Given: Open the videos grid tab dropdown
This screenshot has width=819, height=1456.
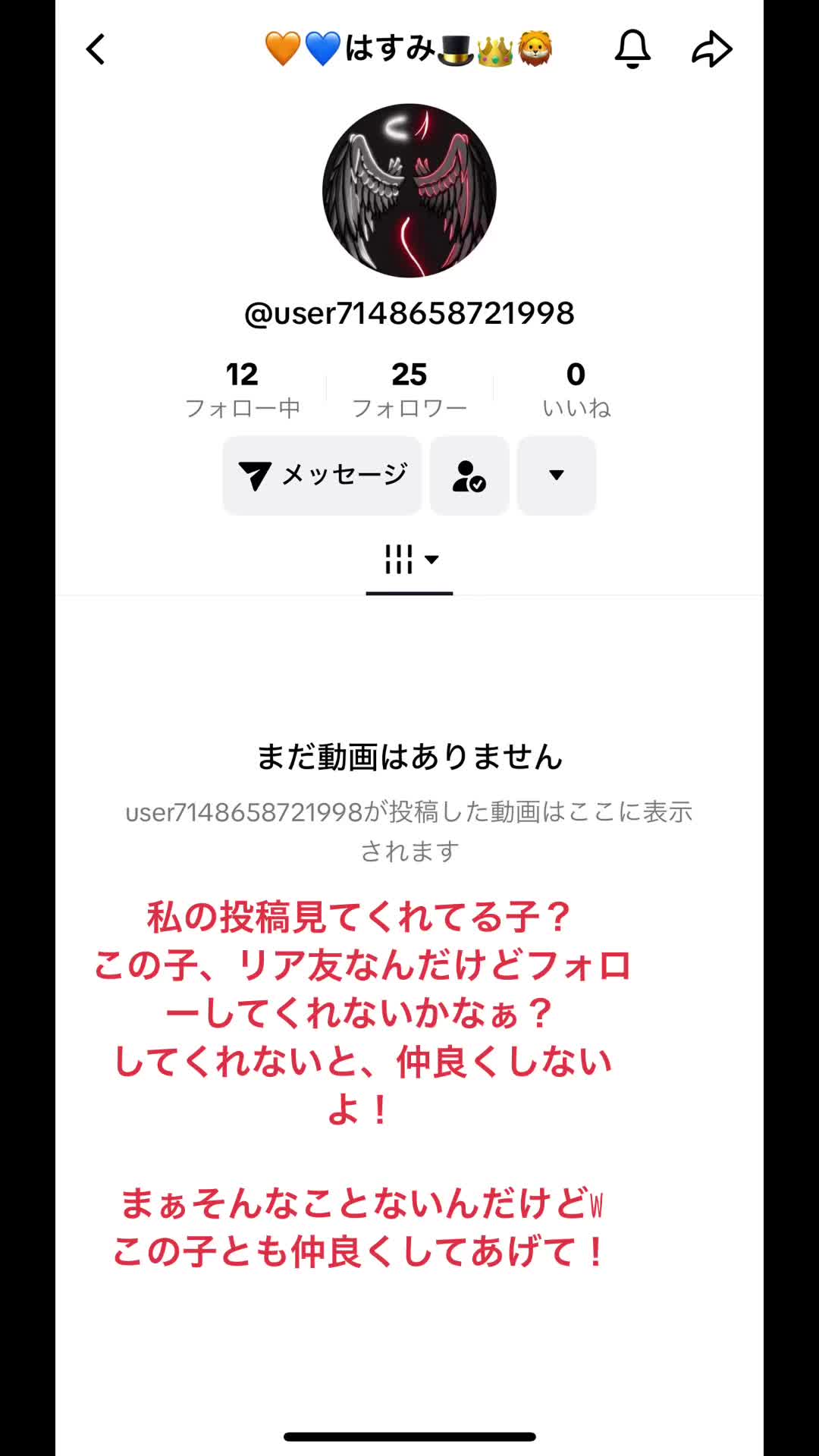Looking at the screenshot, I should 409,560.
